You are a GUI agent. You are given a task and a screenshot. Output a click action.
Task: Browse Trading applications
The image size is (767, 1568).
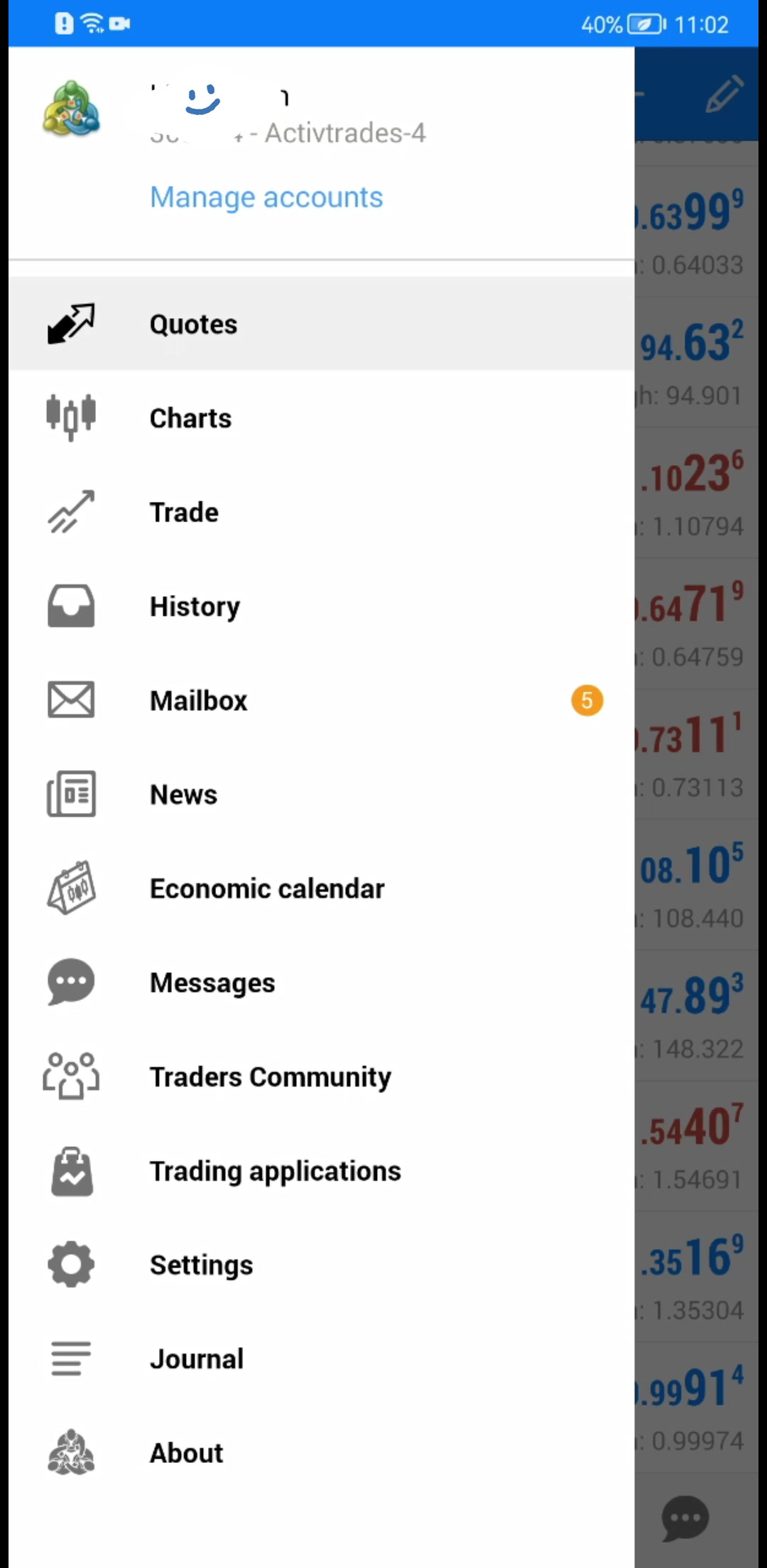coord(275,1171)
